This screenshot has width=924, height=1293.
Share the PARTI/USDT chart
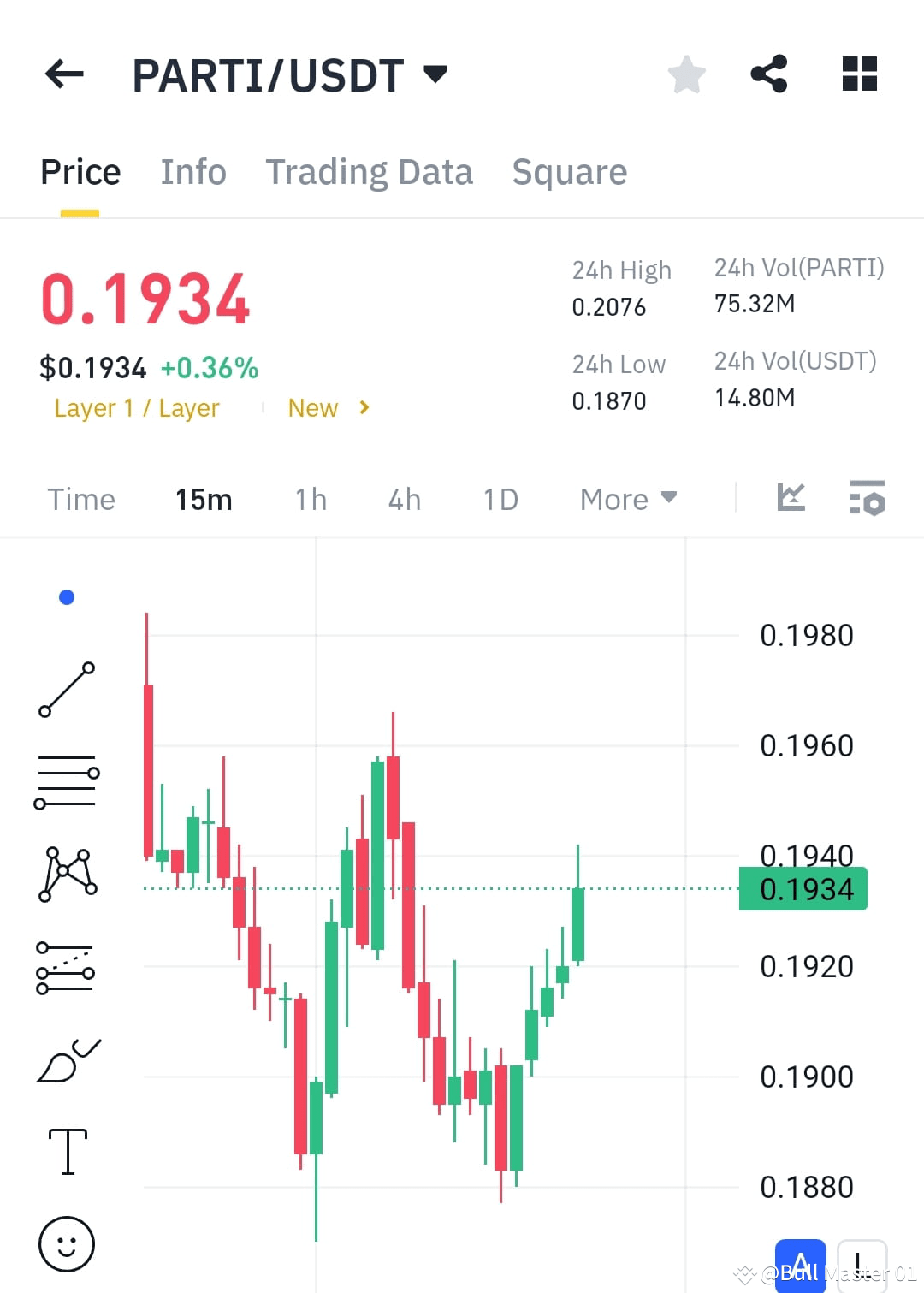click(768, 74)
